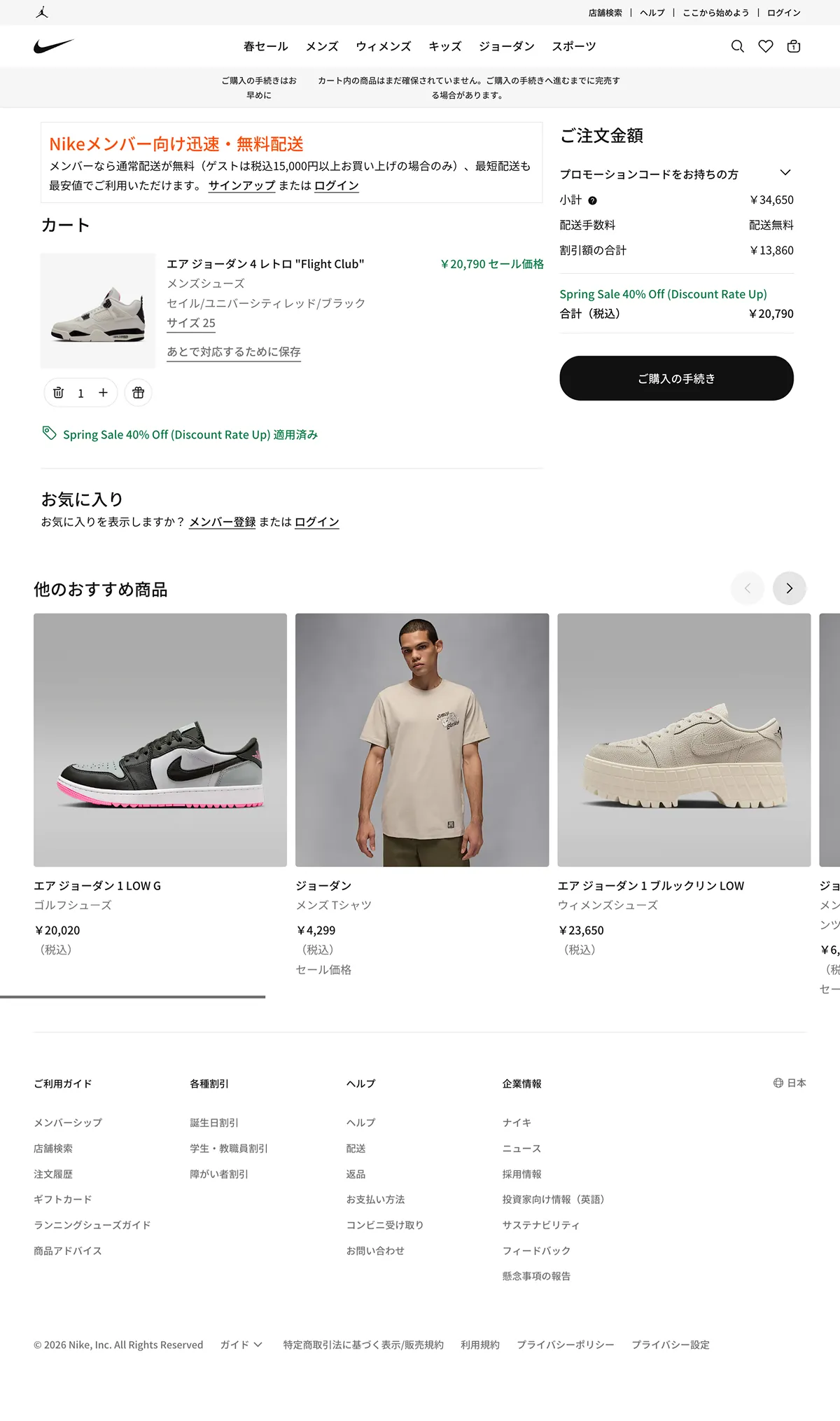
Task: Tap ご購入の手続き checkout button
Action: pos(676,378)
